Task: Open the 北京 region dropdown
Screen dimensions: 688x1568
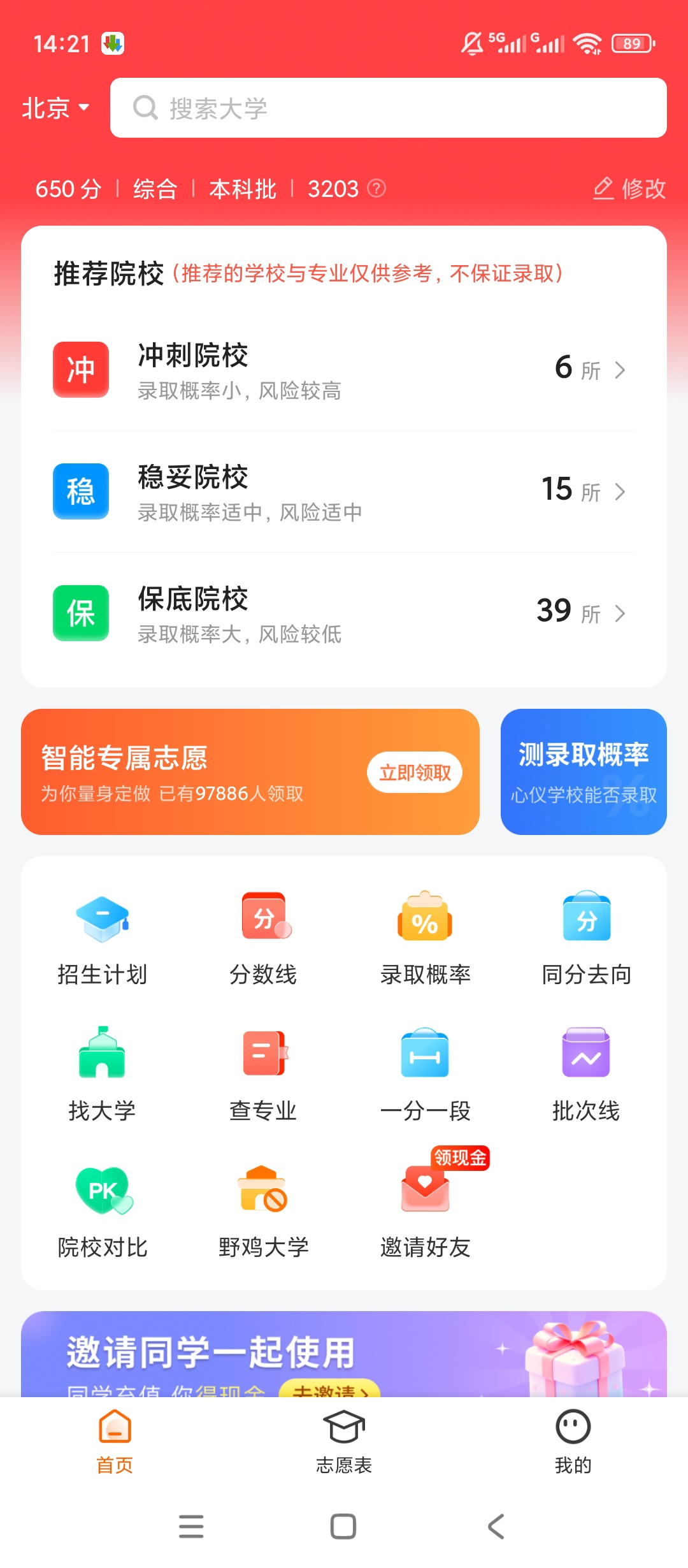Action: (56, 108)
